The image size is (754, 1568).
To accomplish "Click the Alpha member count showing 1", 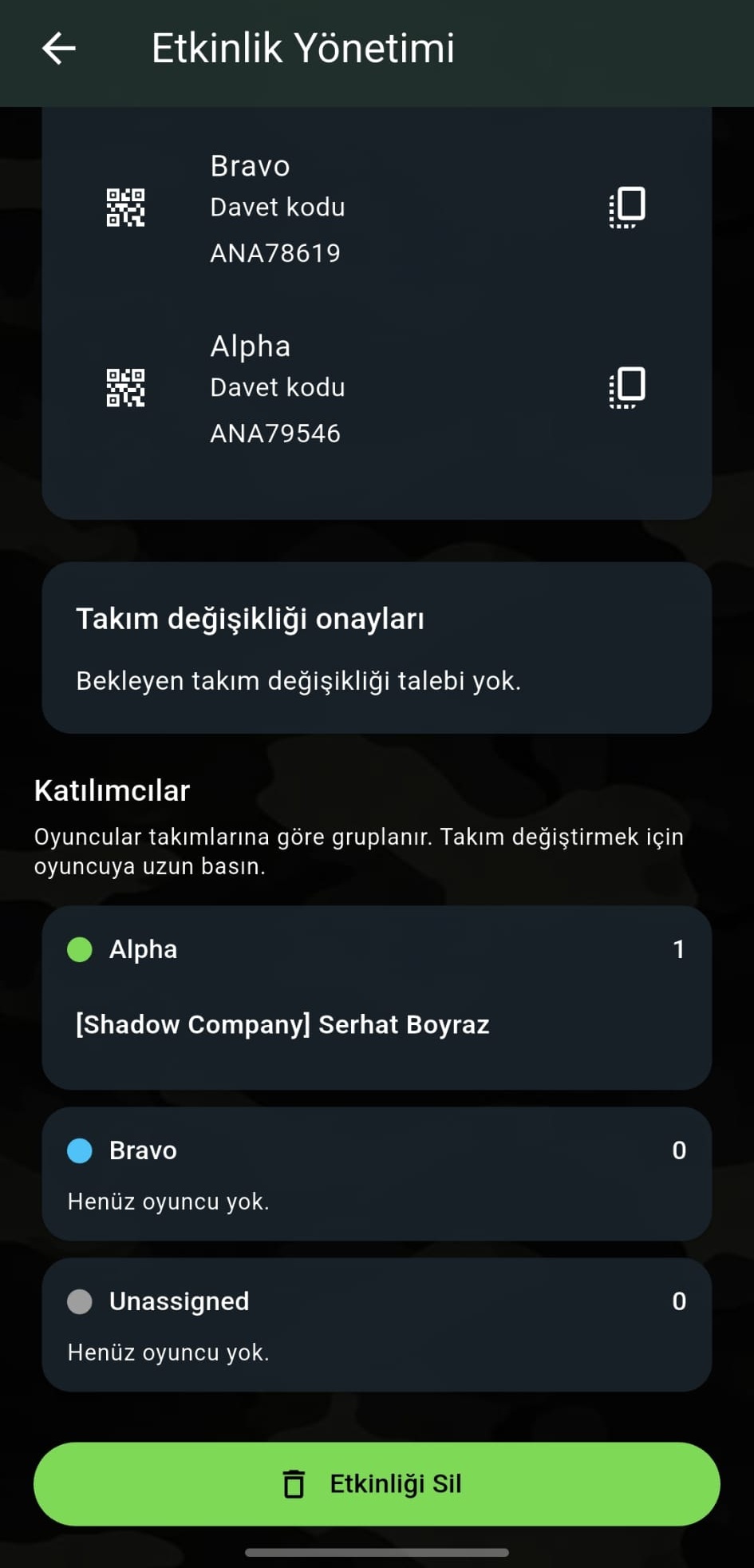I will tap(679, 949).
